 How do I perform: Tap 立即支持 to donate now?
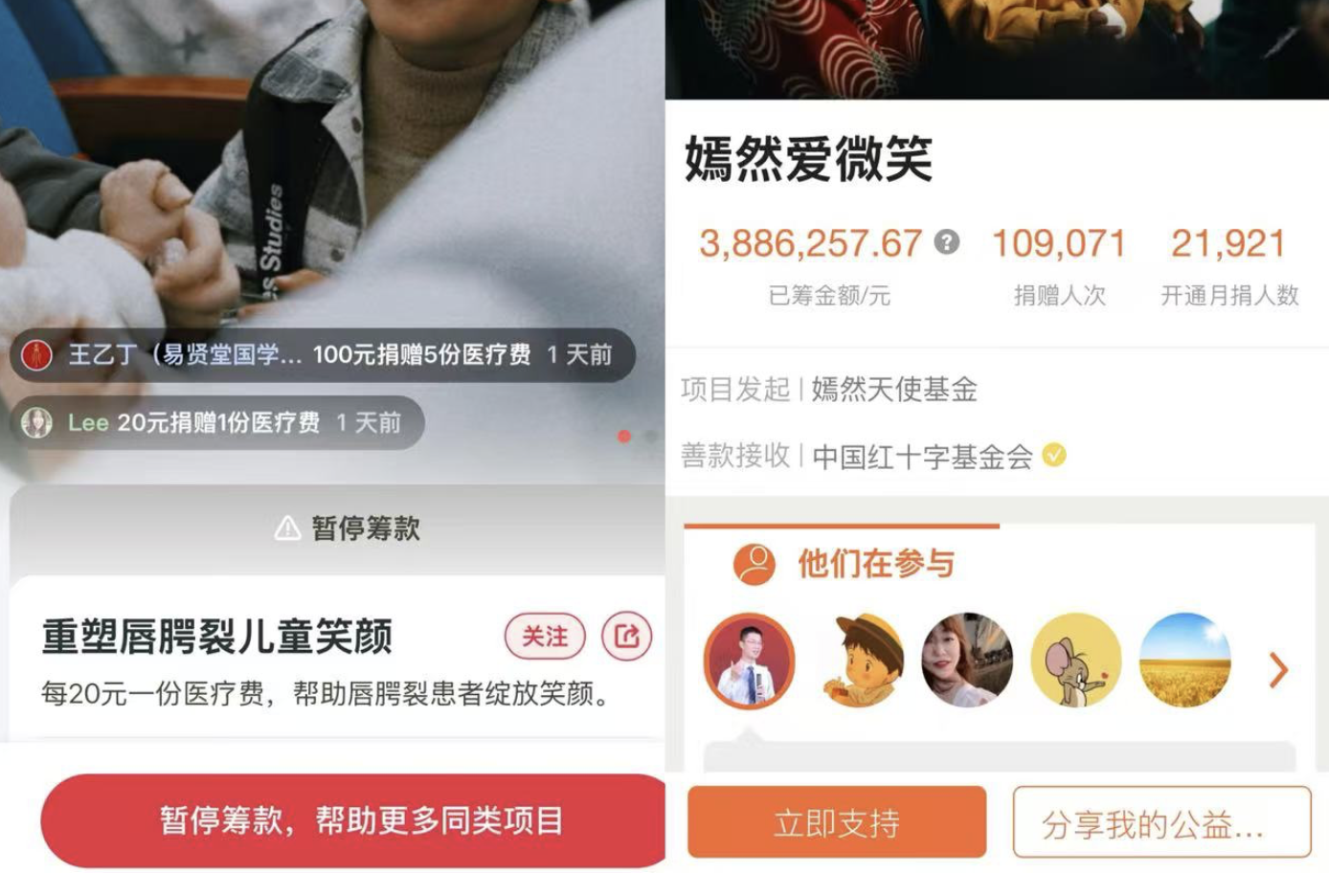tap(836, 822)
